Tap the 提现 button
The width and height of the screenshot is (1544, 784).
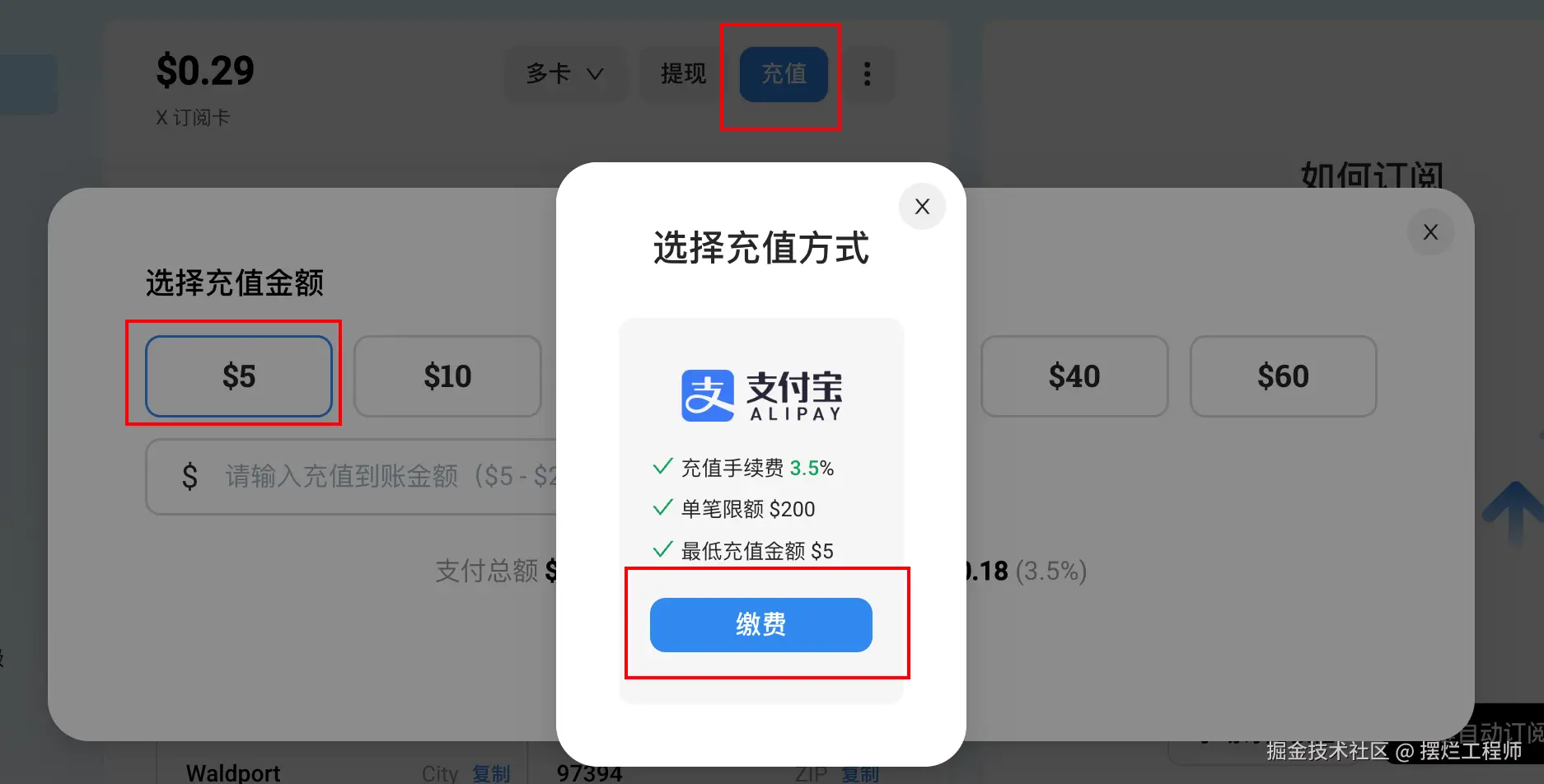tap(683, 74)
